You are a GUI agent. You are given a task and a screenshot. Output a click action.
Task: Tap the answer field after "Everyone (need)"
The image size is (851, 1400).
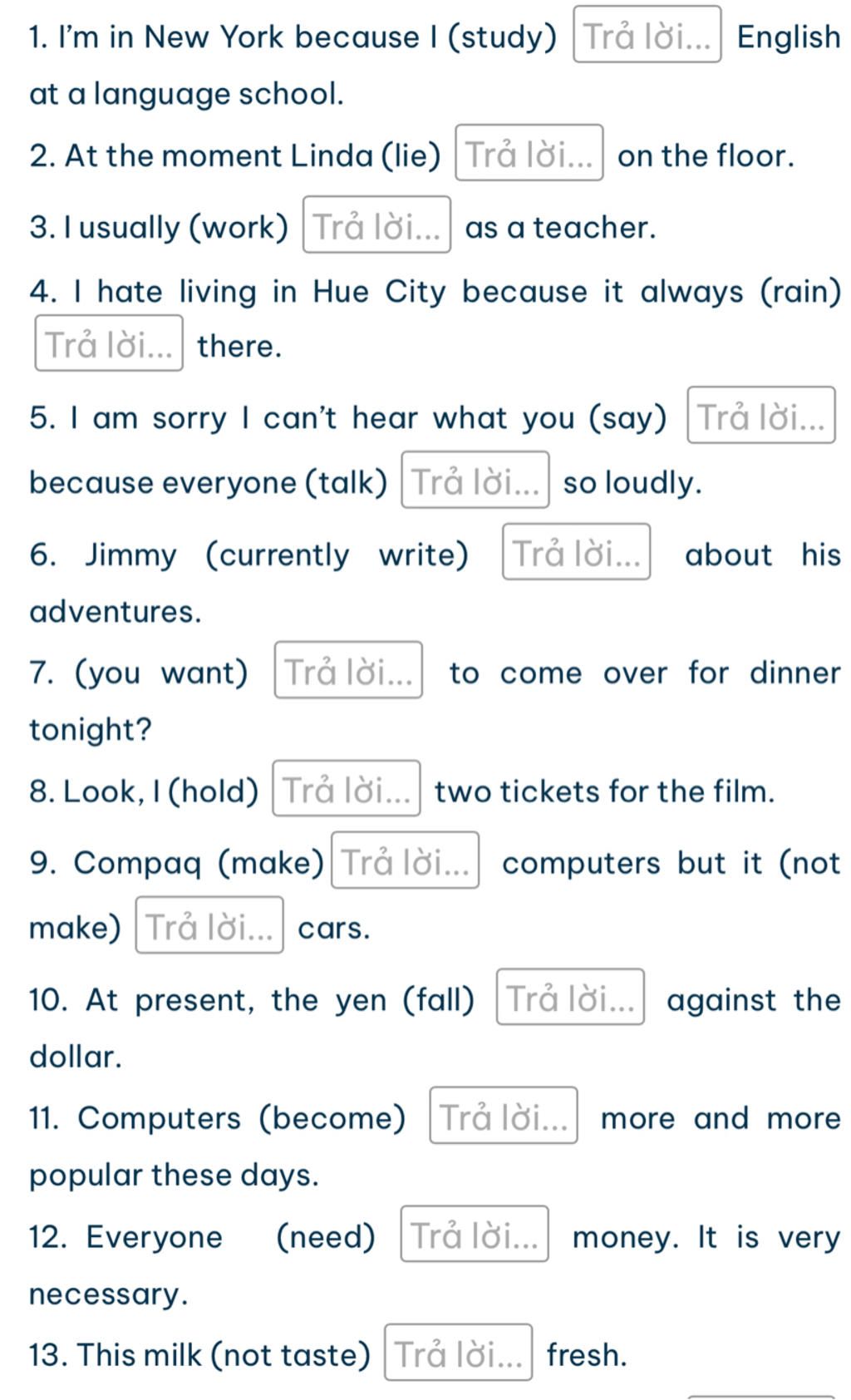point(474,1235)
